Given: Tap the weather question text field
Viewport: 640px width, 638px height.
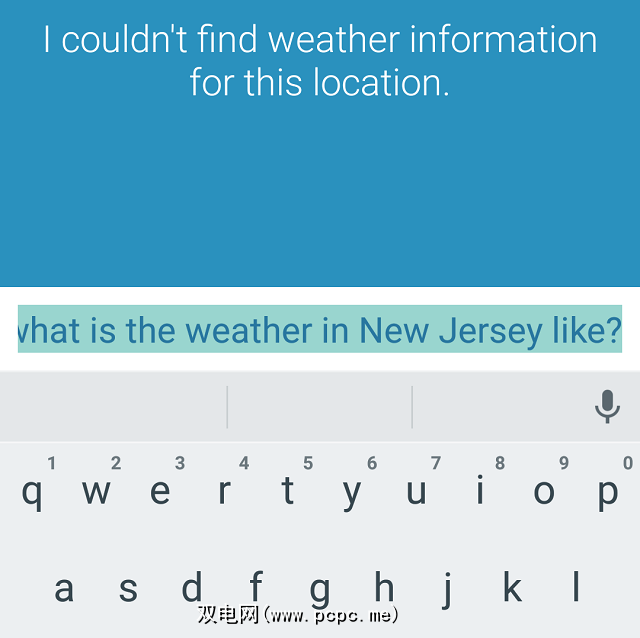Looking at the screenshot, I should [x=320, y=329].
